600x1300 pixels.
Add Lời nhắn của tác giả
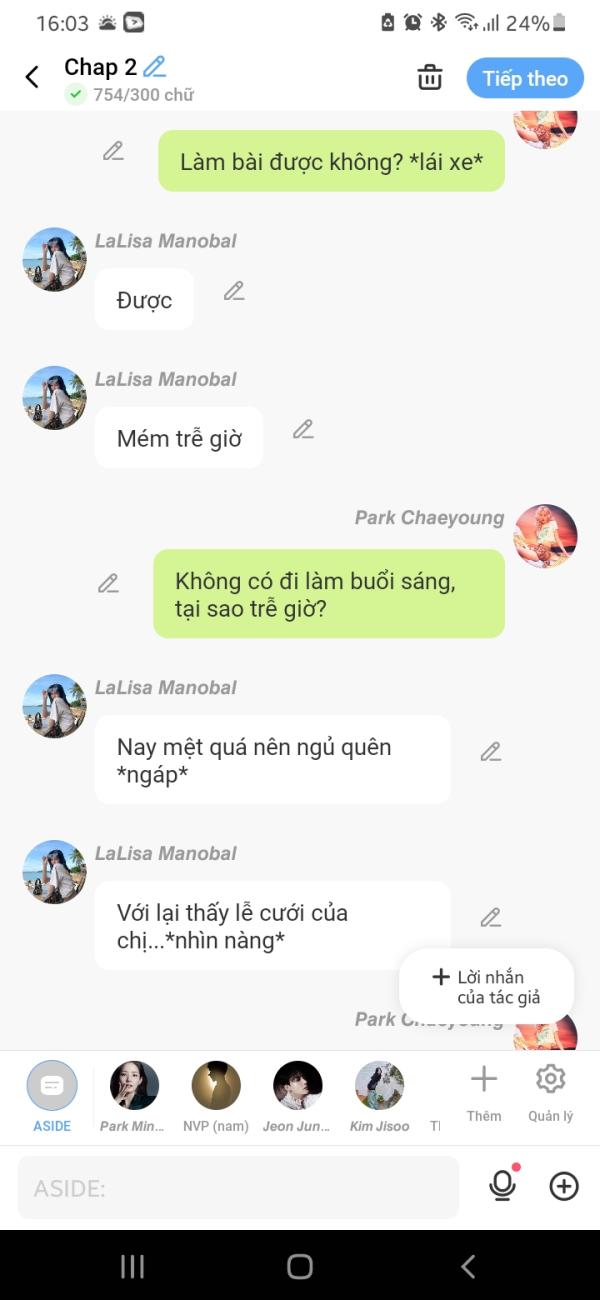pyautogui.click(x=487, y=986)
